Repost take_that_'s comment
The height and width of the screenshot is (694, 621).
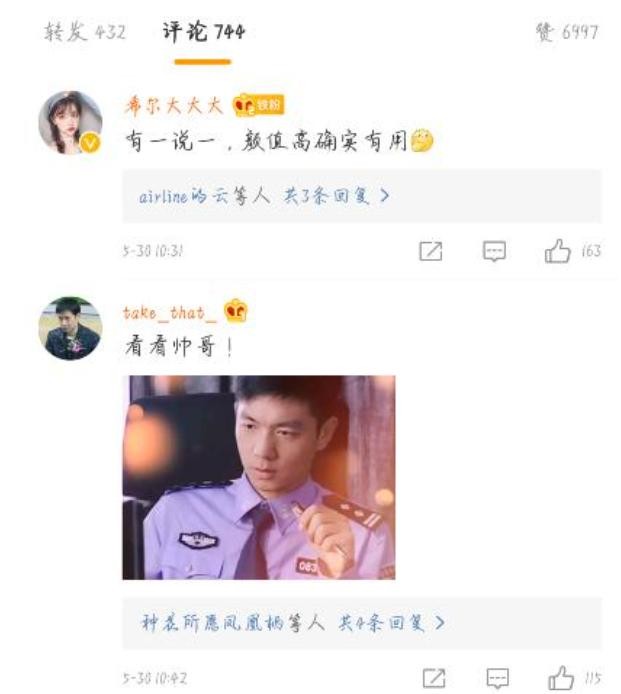(433, 678)
